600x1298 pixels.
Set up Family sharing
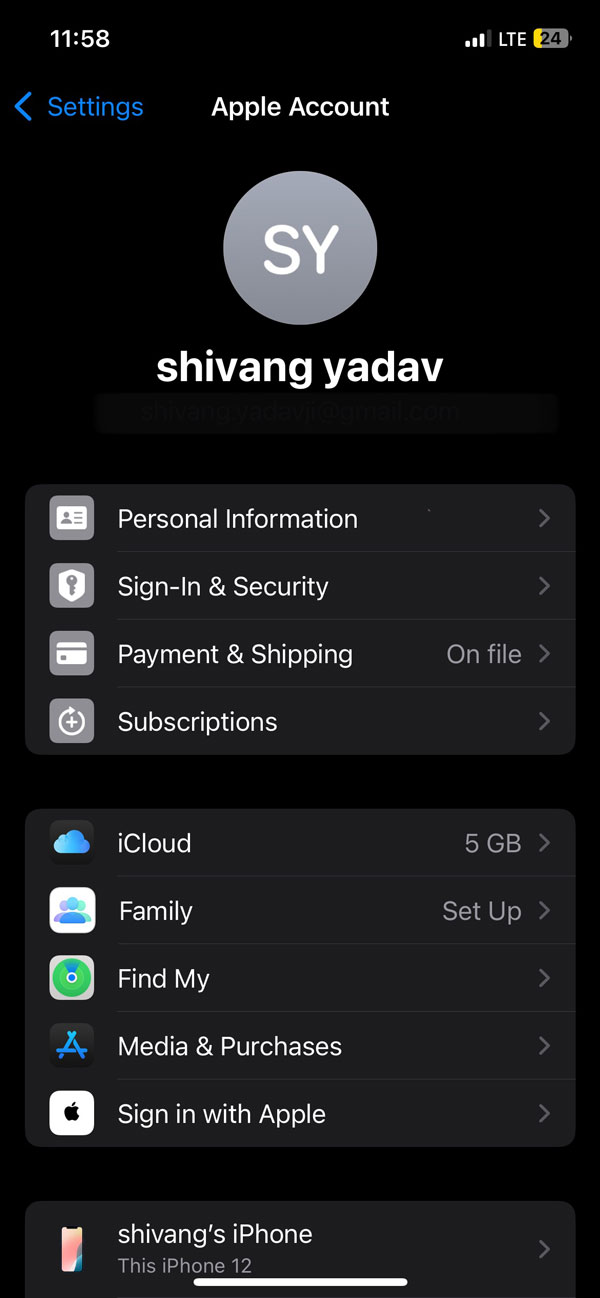(300, 911)
